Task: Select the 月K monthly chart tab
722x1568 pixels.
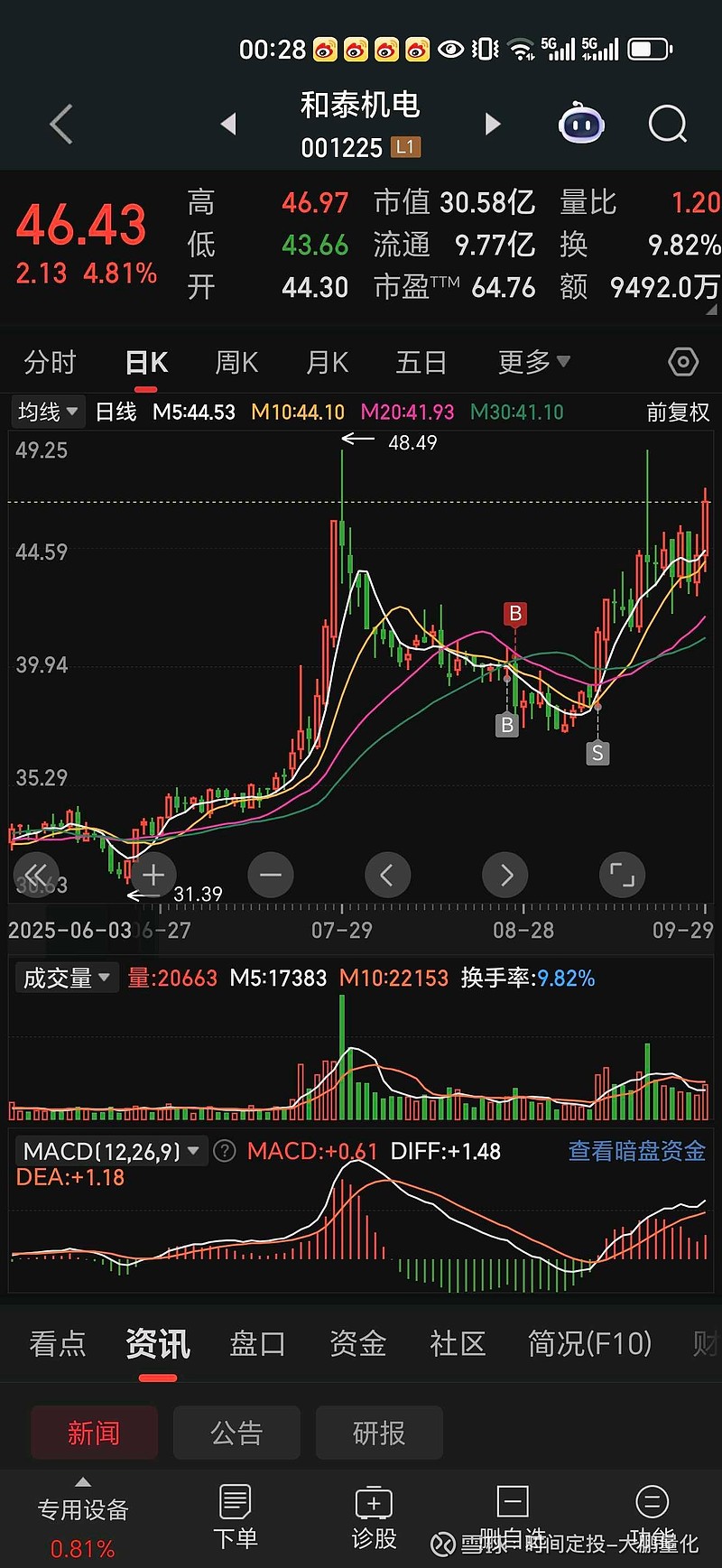Action: (x=327, y=363)
